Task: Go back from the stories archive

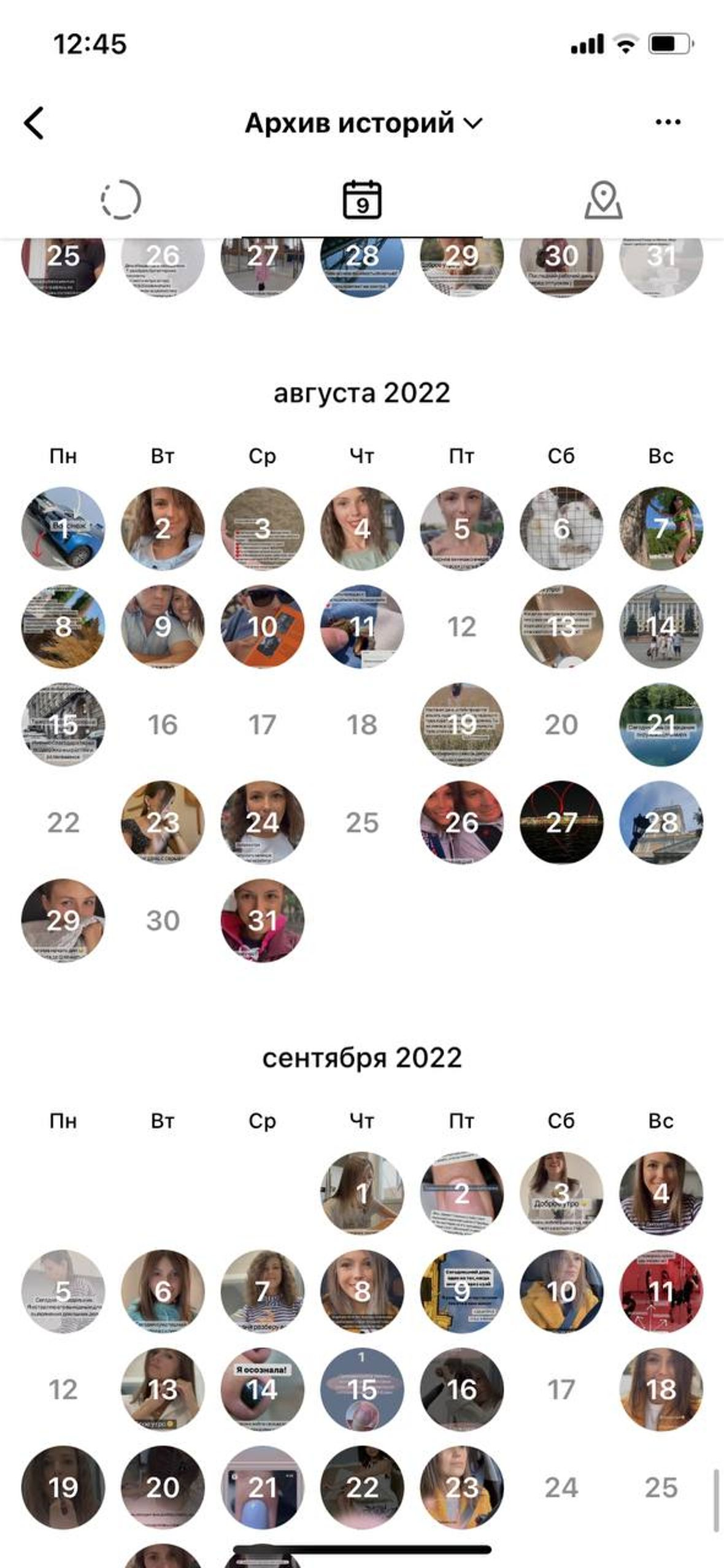Action: click(x=34, y=123)
